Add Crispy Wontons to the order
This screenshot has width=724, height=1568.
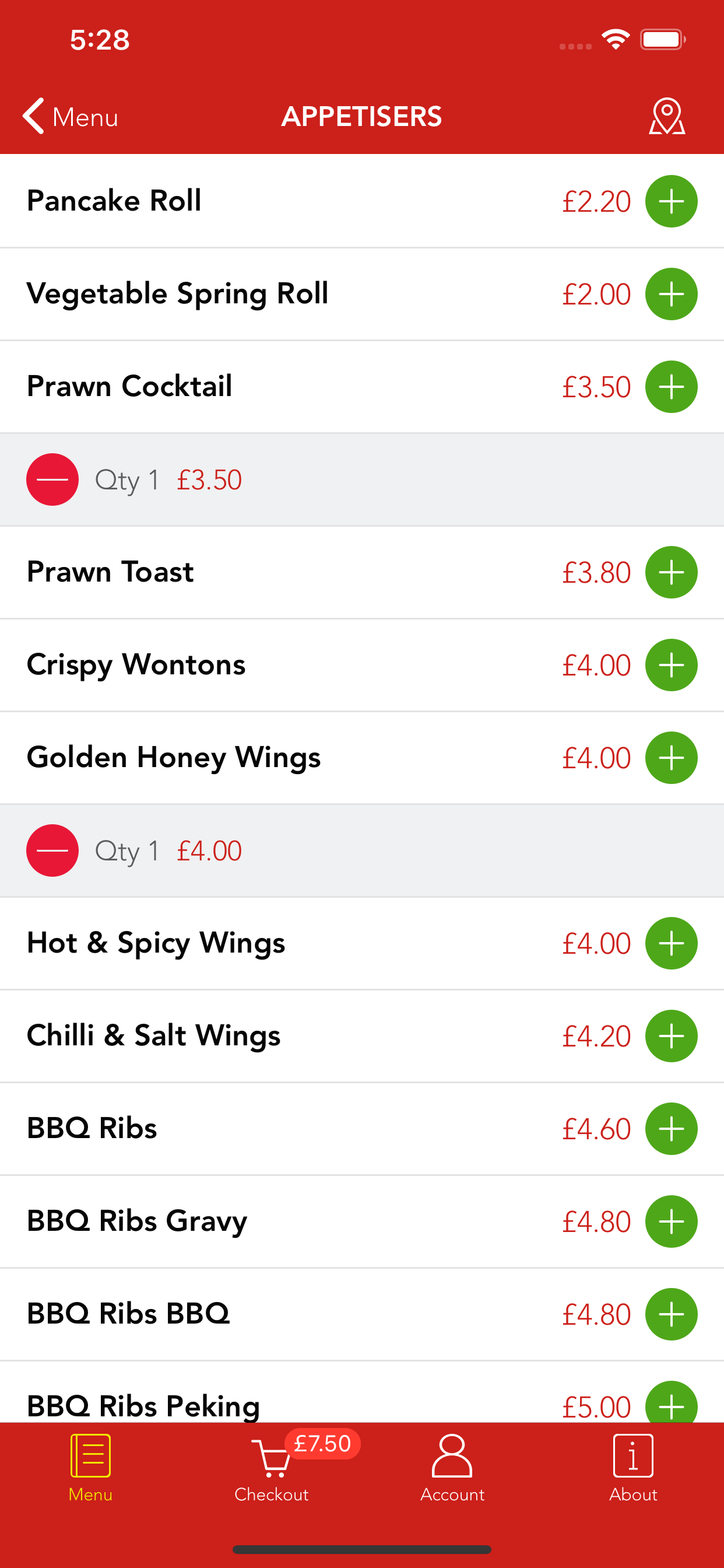pyautogui.click(x=671, y=666)
